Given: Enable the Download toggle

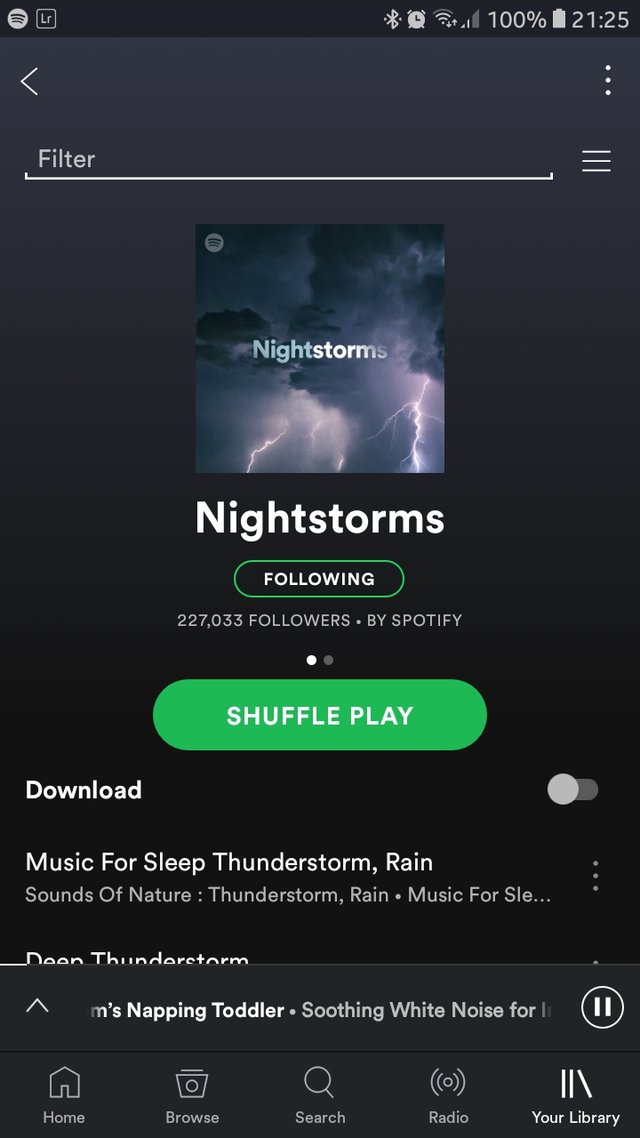Looking at the screenshot, I should [573, 789].
